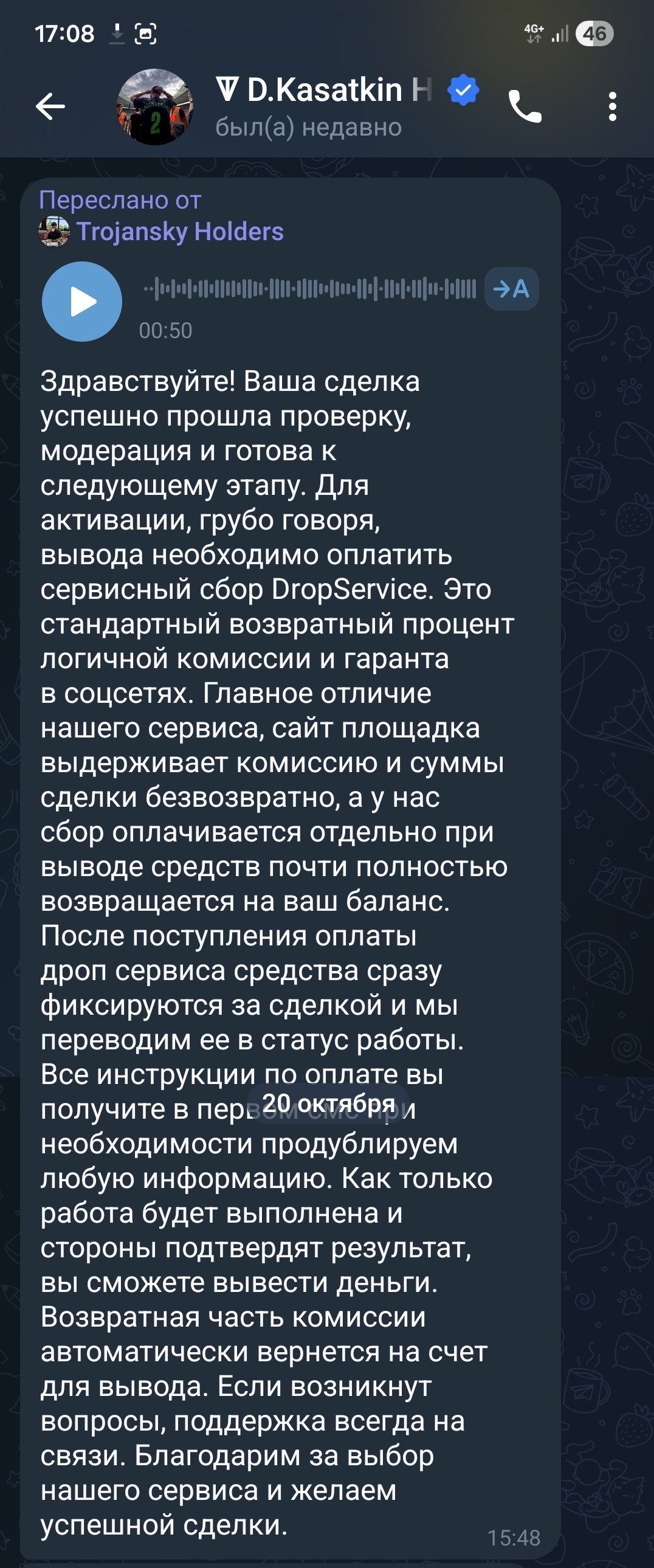The width and height of the screenshot is (654, 1568).
Task: Call D.Kasatkin with the phone icon
Action: pos(525,107)
